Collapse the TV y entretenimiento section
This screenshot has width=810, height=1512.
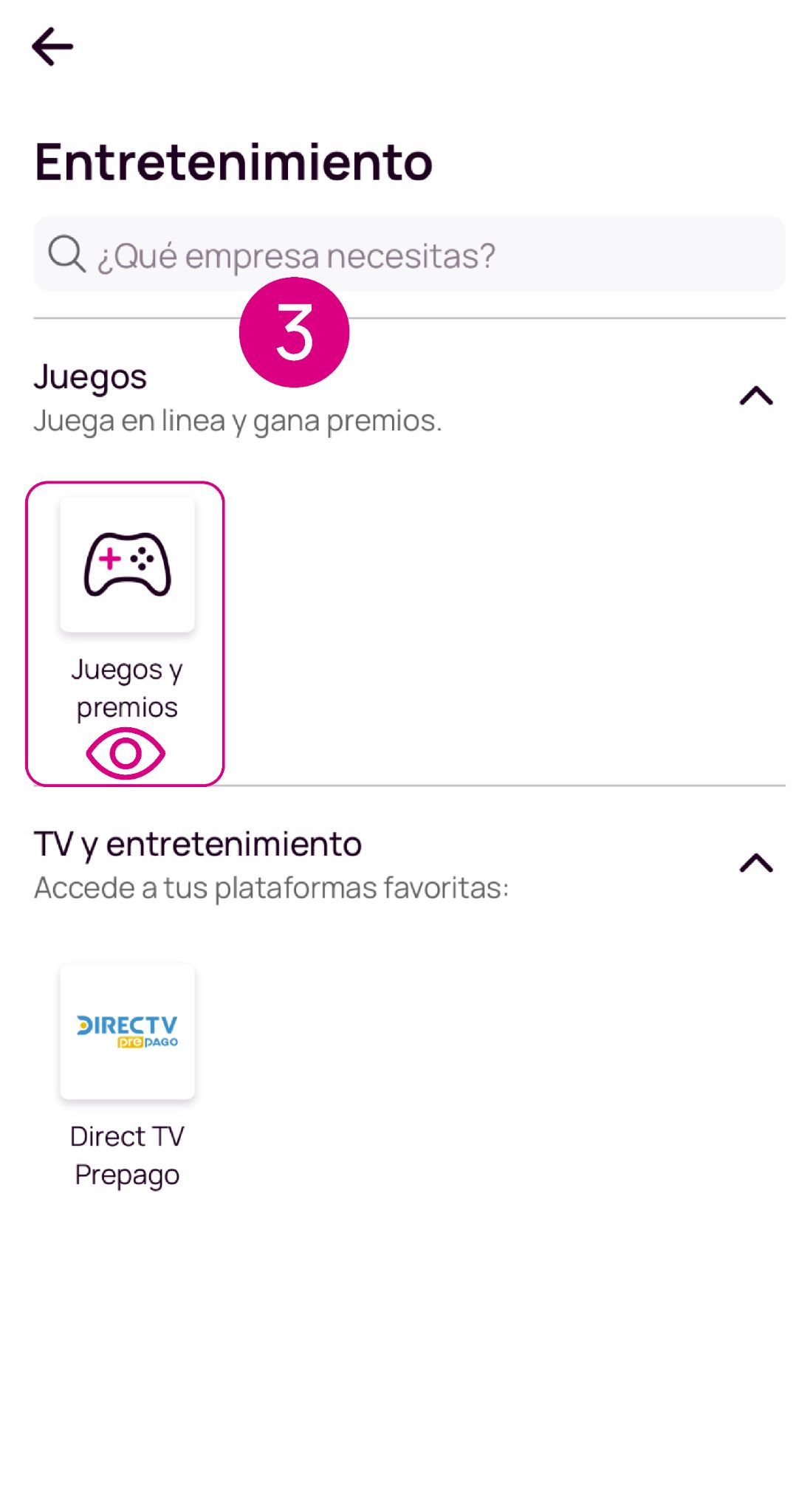(755, 862)
